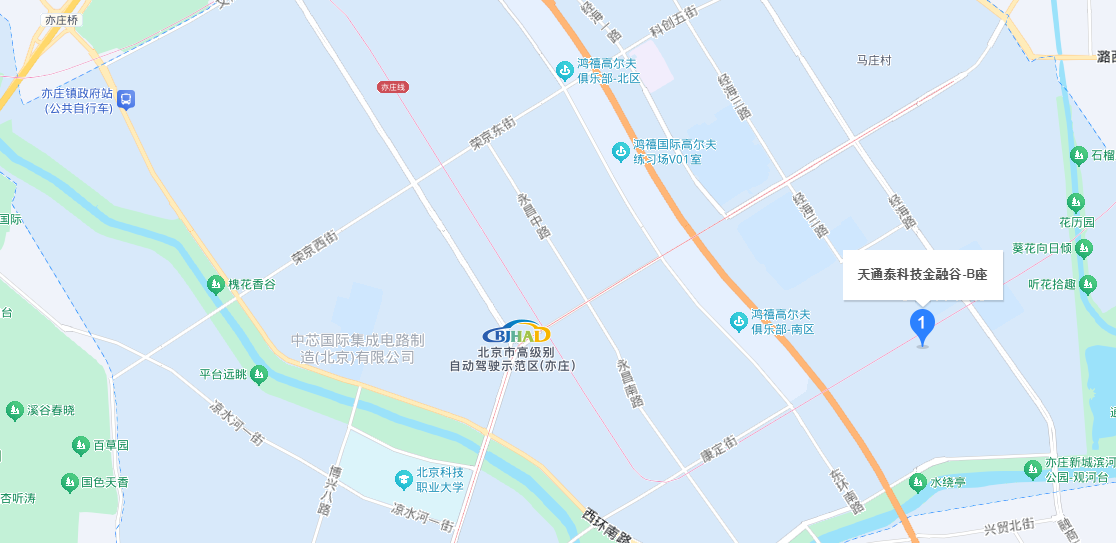Open the 鸿福国际高尔夫练习场V01室 map point
This screenshot has height=543, width=1116.
620,152
